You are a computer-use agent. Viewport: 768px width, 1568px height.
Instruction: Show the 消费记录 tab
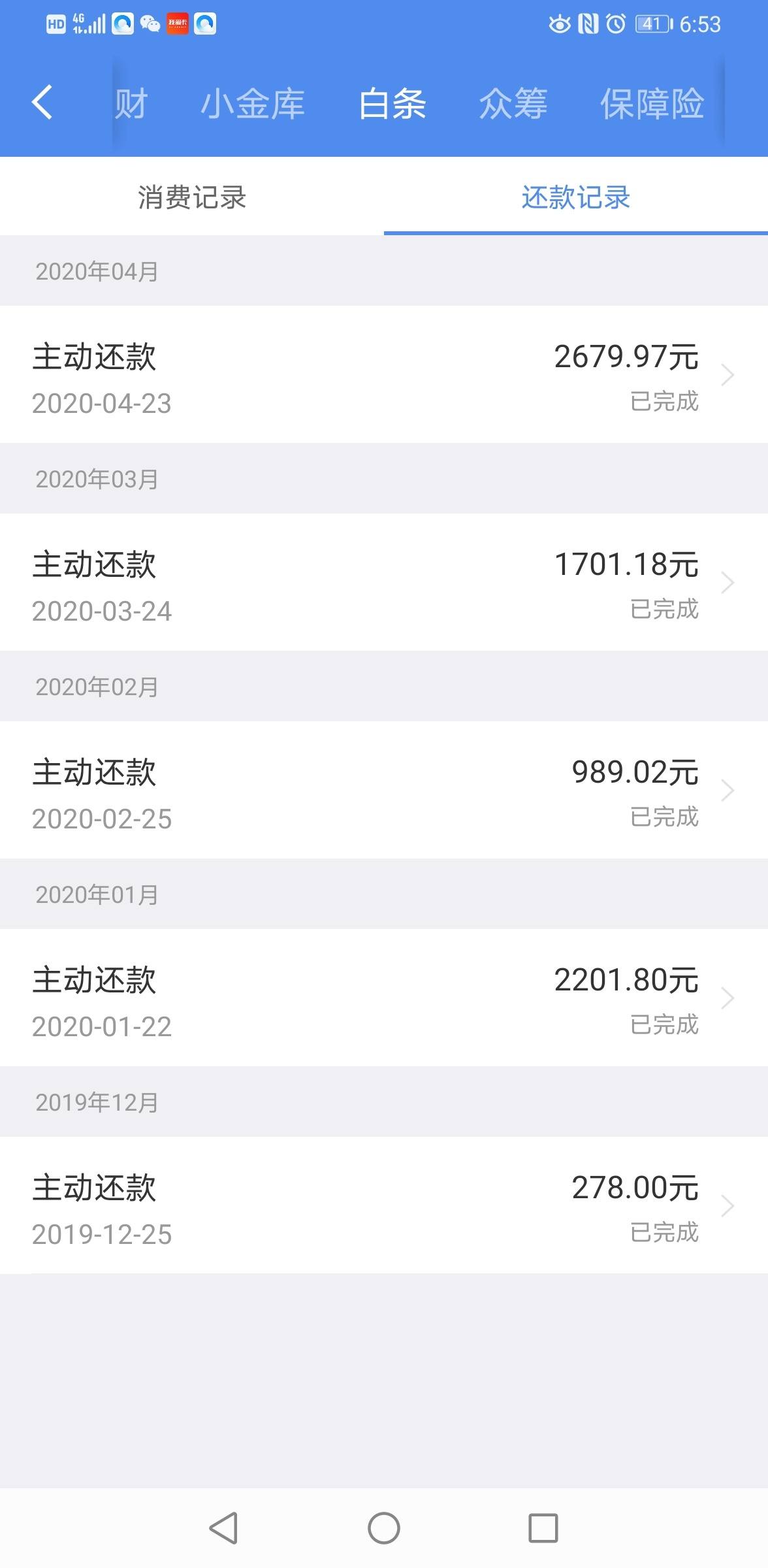tap(192, 197)
